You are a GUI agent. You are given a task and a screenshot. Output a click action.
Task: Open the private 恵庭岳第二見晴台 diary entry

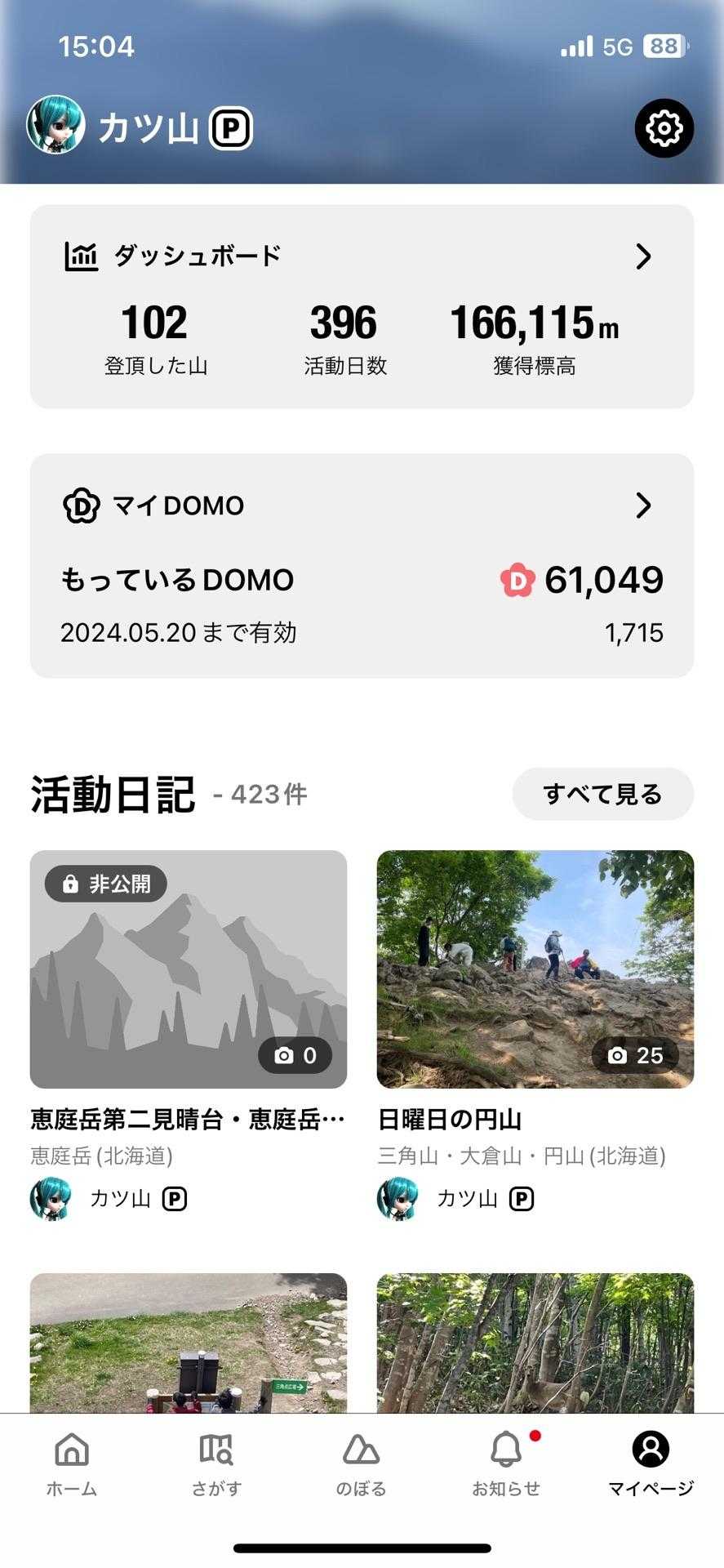click(189, 969)
